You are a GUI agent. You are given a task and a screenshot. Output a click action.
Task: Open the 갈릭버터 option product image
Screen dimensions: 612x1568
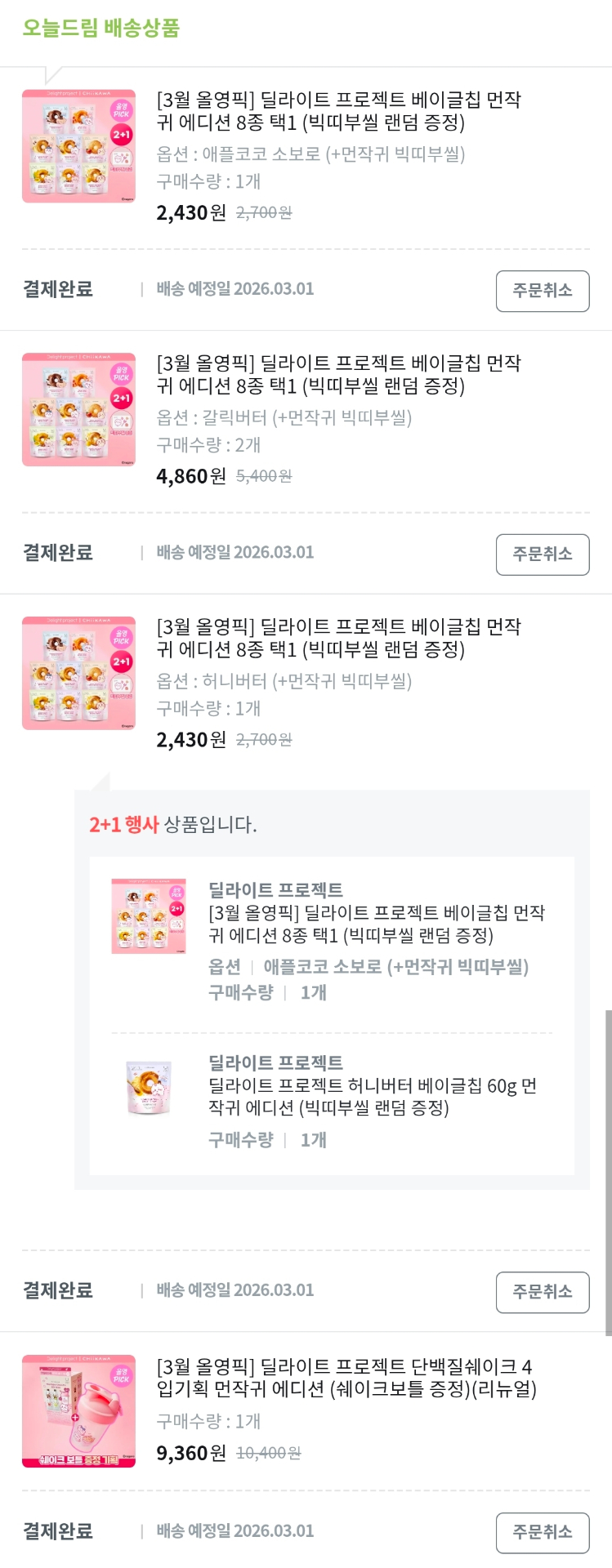pos(78,410)
